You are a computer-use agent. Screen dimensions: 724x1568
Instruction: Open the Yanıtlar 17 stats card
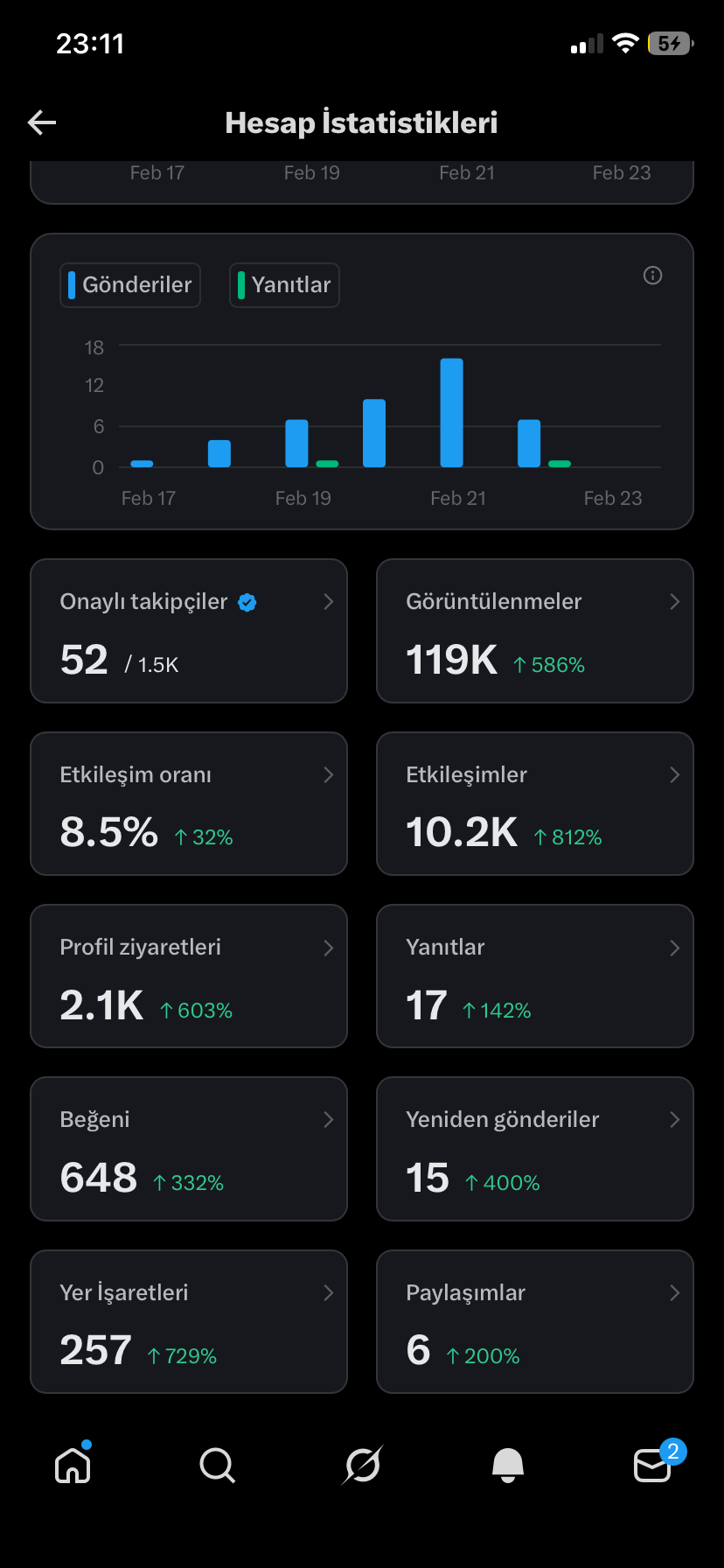point(535,976)
